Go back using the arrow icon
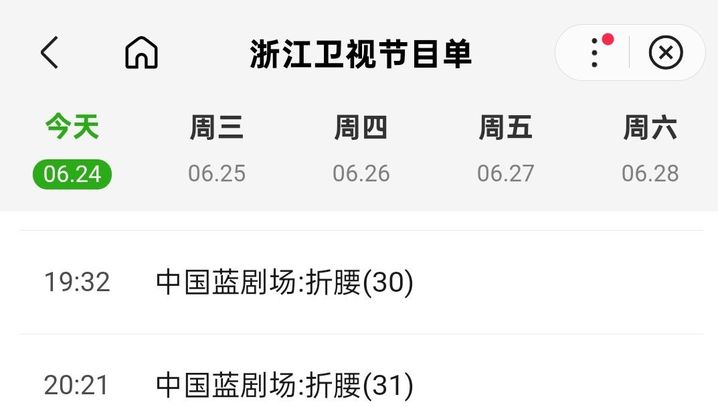 (50, 53)
